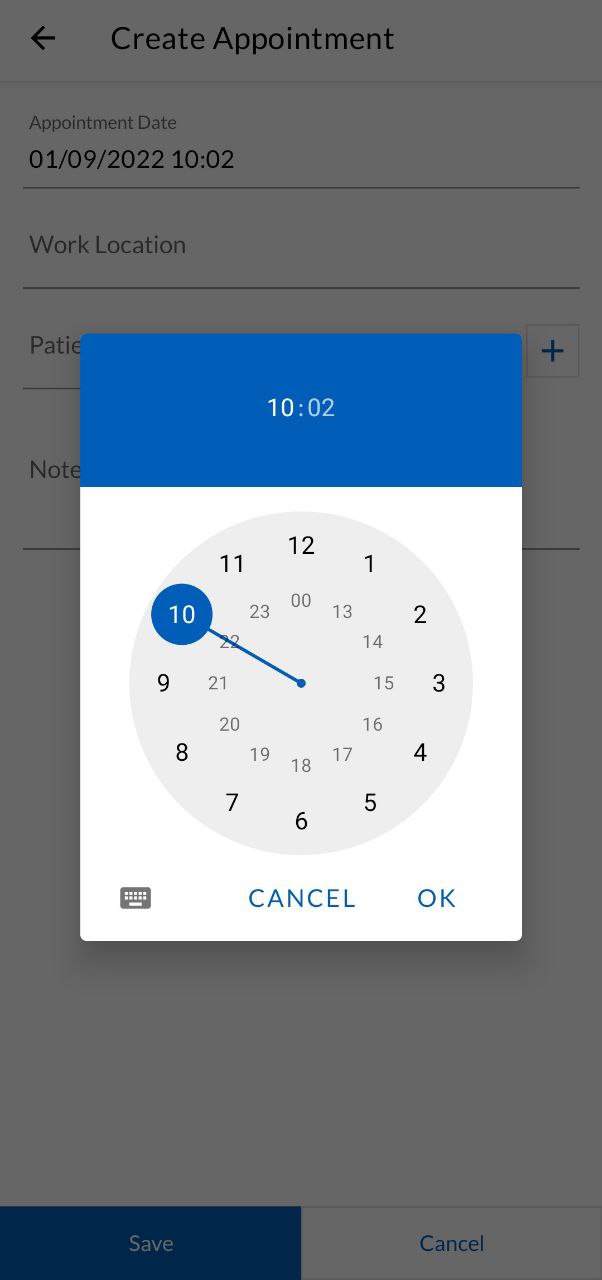Select hour 12 on the clock
This screenshot has height=1280, width=602.
301,545
